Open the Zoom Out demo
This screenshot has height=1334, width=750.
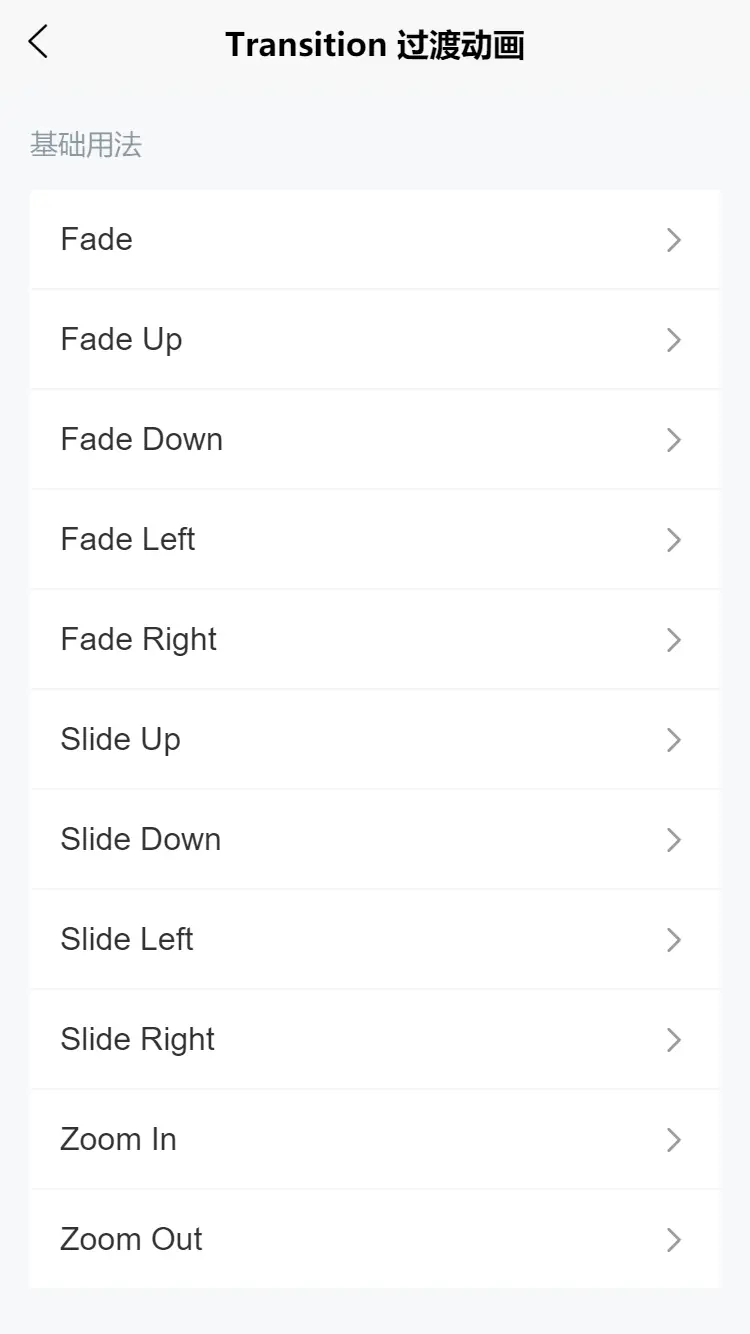point(375,1240)
